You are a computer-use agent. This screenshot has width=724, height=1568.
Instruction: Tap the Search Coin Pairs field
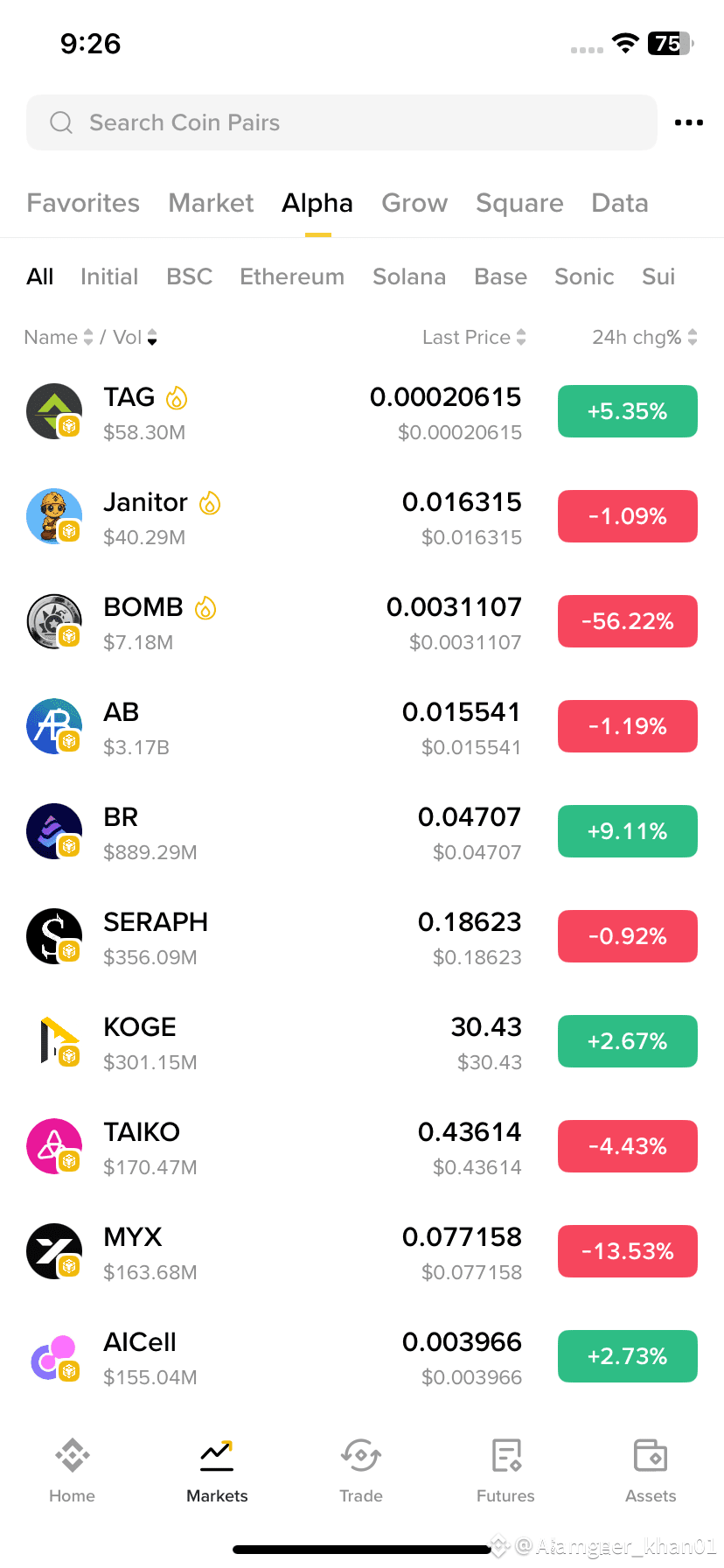coord(342,122)
